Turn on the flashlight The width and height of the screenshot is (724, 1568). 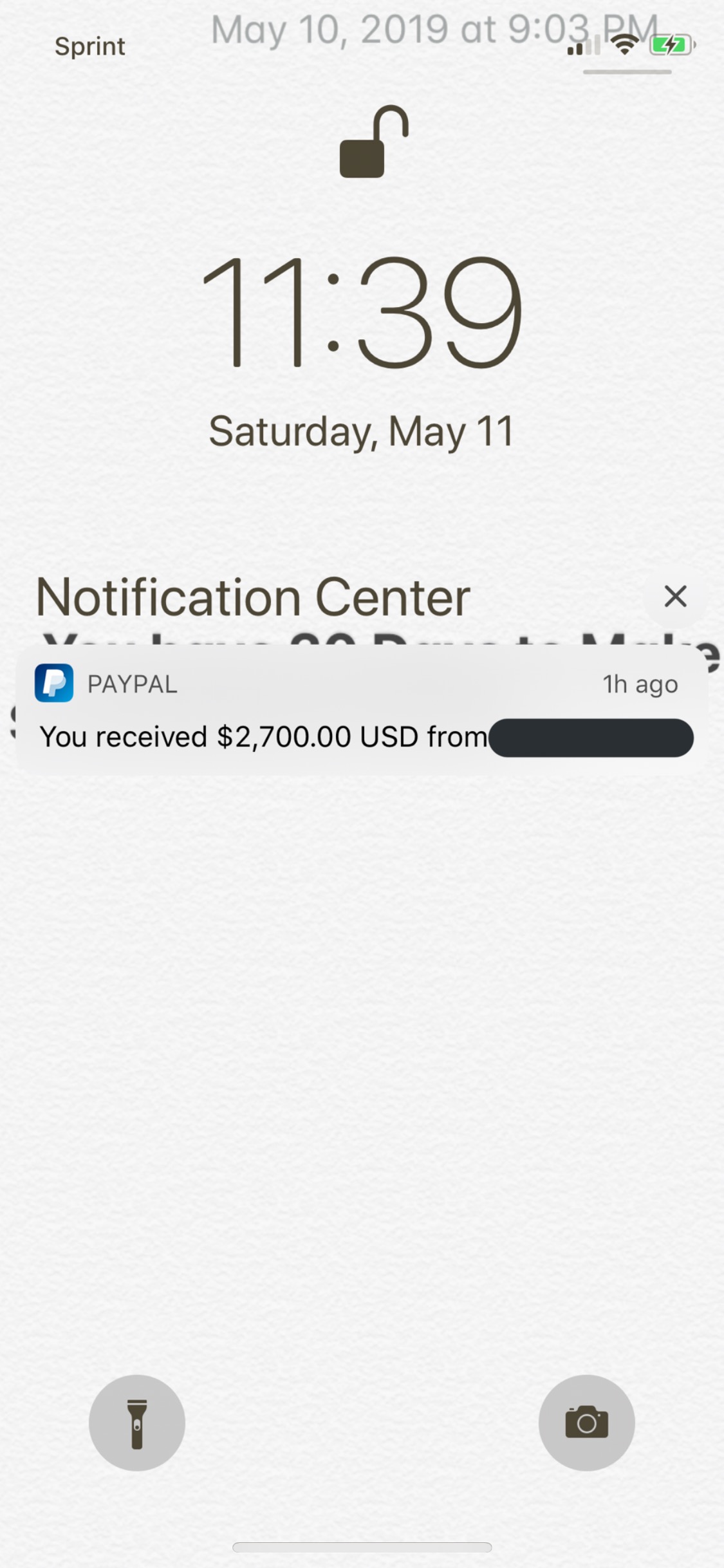click(137, 1423)
